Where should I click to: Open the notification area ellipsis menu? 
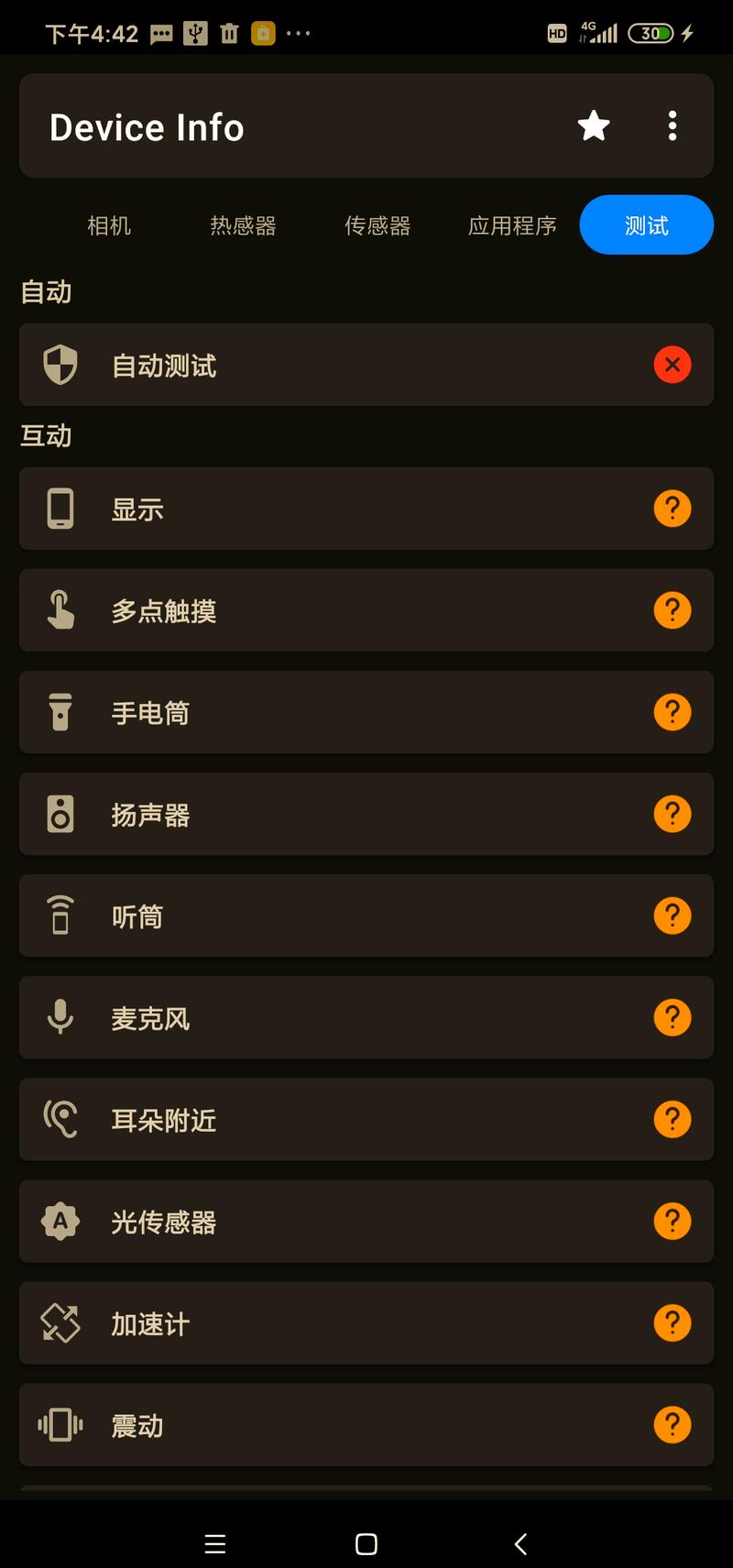coord(298,33)
